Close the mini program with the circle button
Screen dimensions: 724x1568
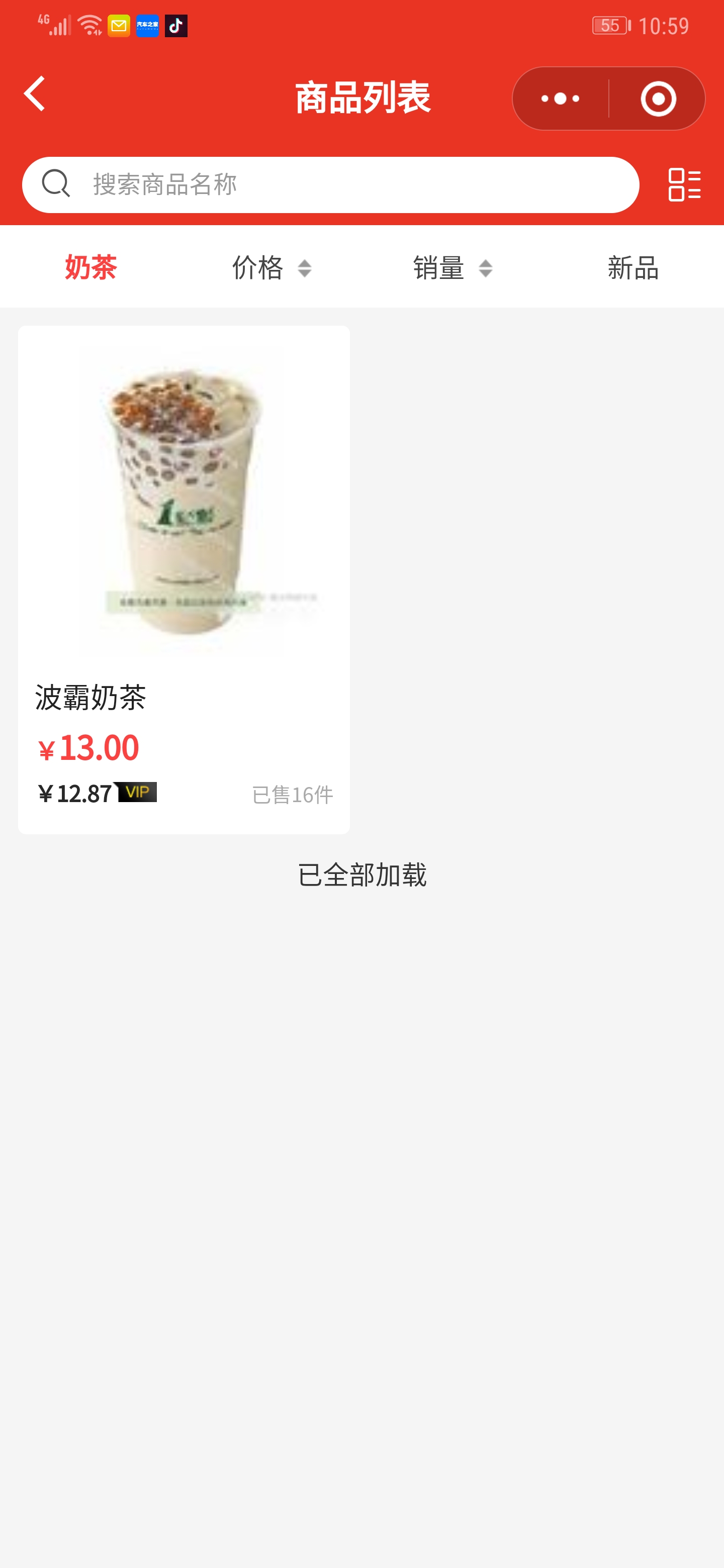pyautogui.click(x=658, y=99)
